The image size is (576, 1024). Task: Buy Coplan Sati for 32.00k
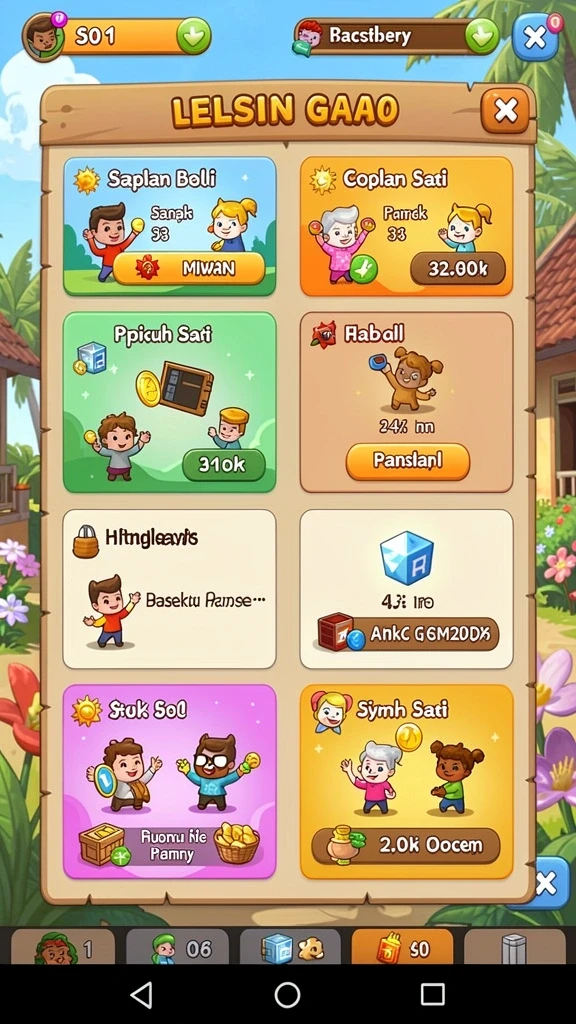point(458,268)
